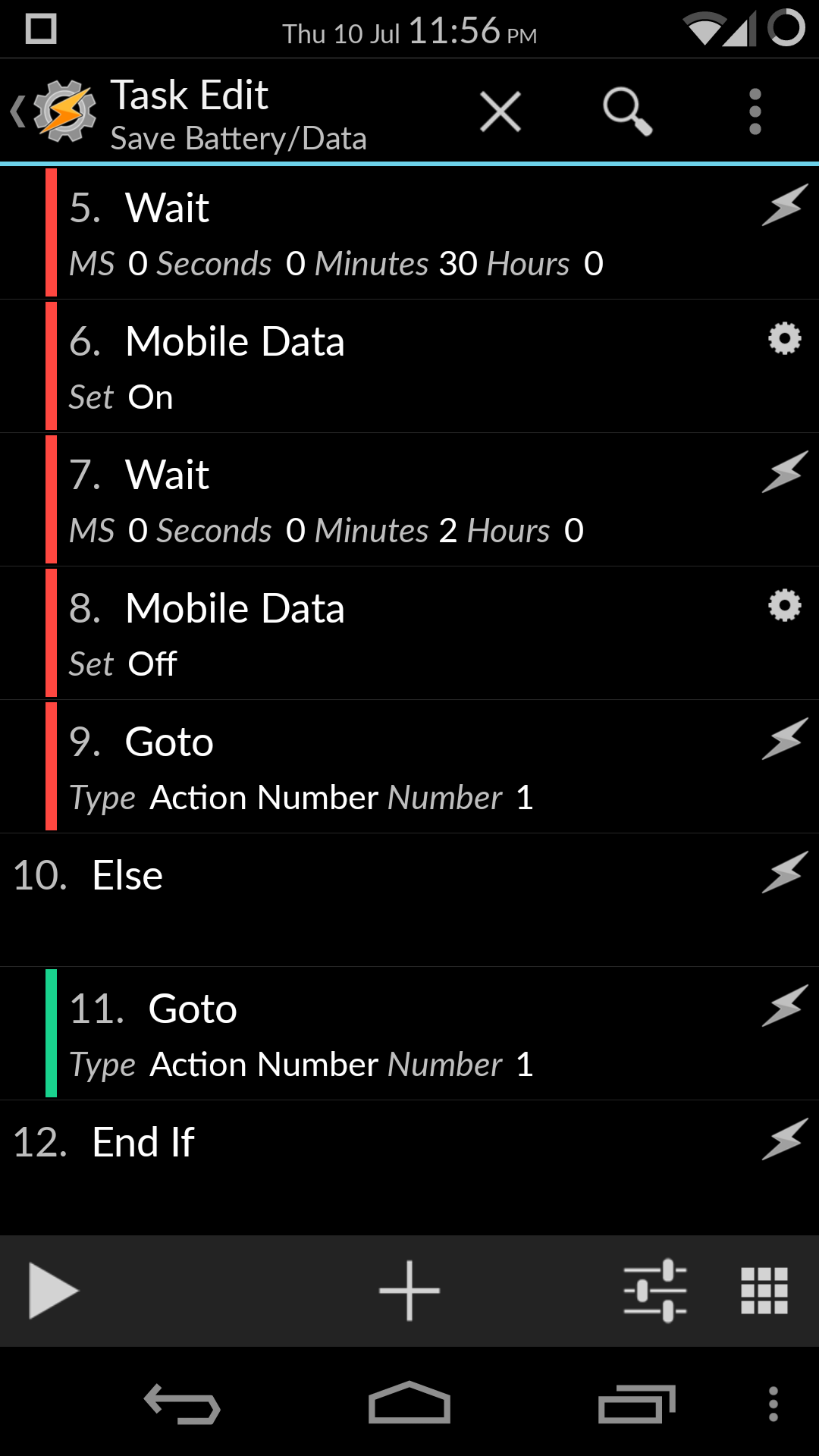Cancel edits with the X icon
This screenshot has height=1456, width=819.
[x=500, y=112]
